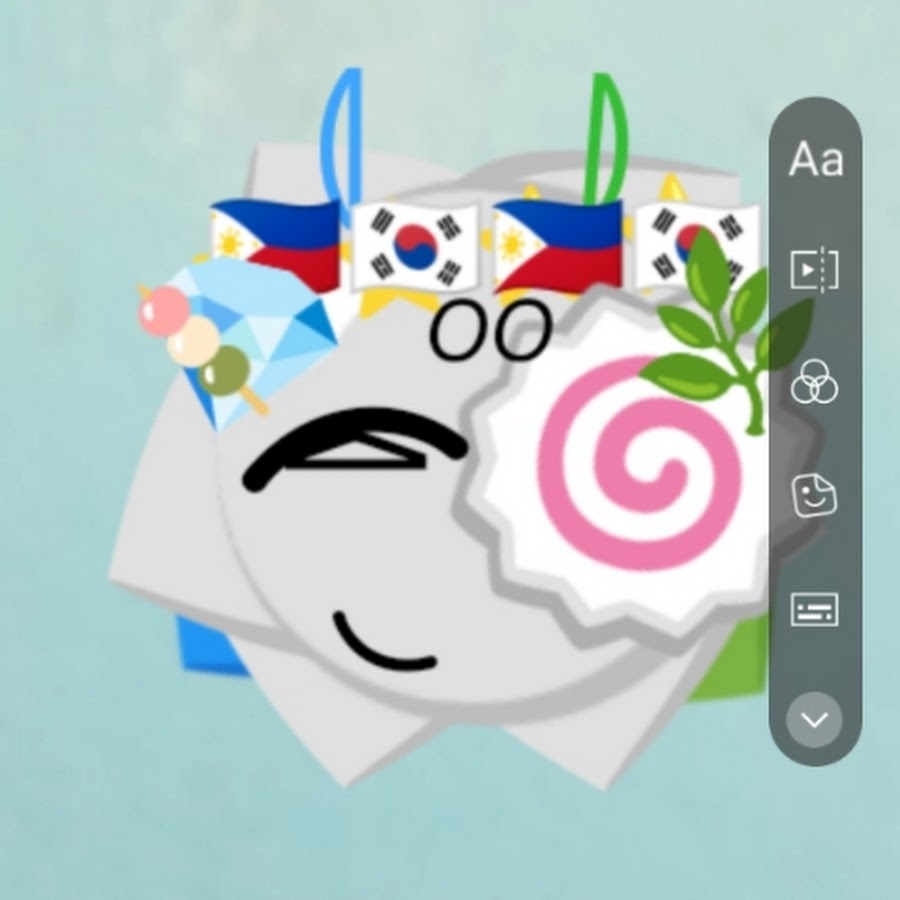Open the captions tool
This screenshot has width=900, height=900.
(x=814, y=609)
